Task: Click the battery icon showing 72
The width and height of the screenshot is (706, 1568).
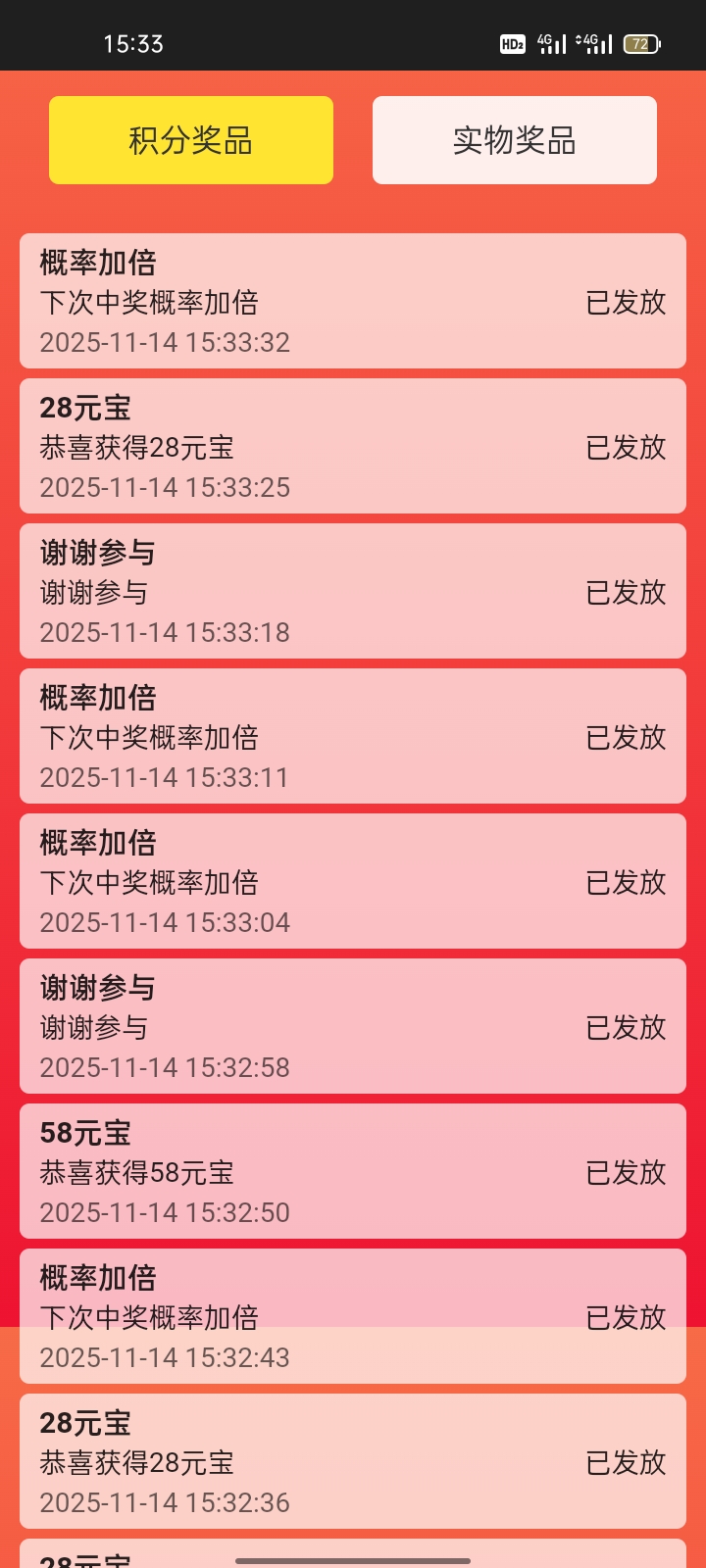Action: click(651, 42)
